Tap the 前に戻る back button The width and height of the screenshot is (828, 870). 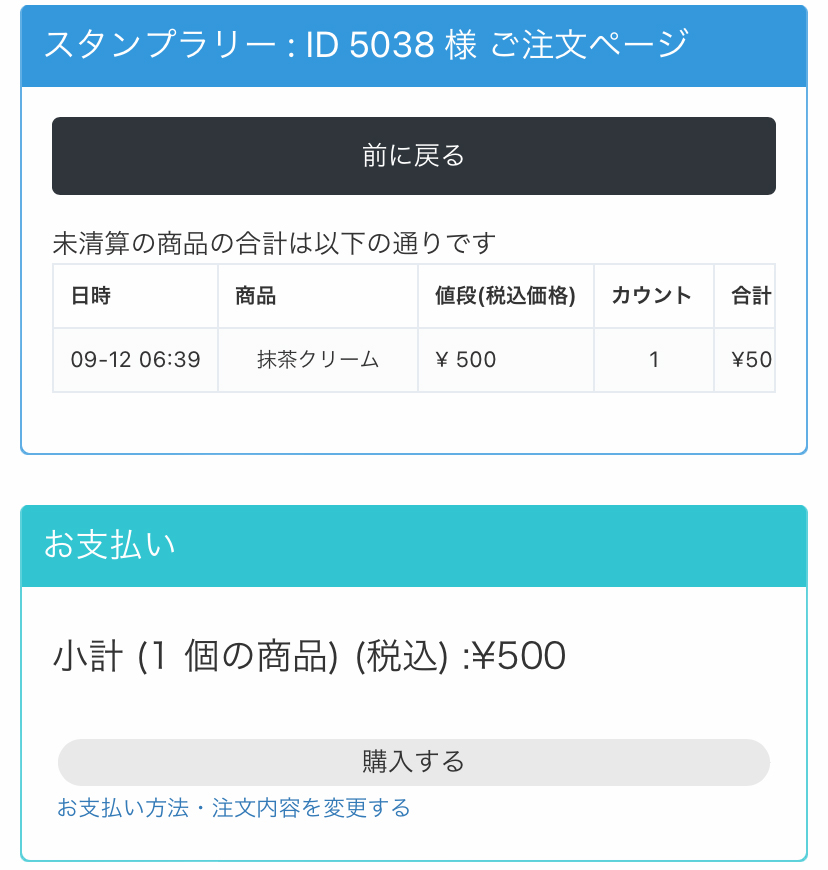point(413,156)
